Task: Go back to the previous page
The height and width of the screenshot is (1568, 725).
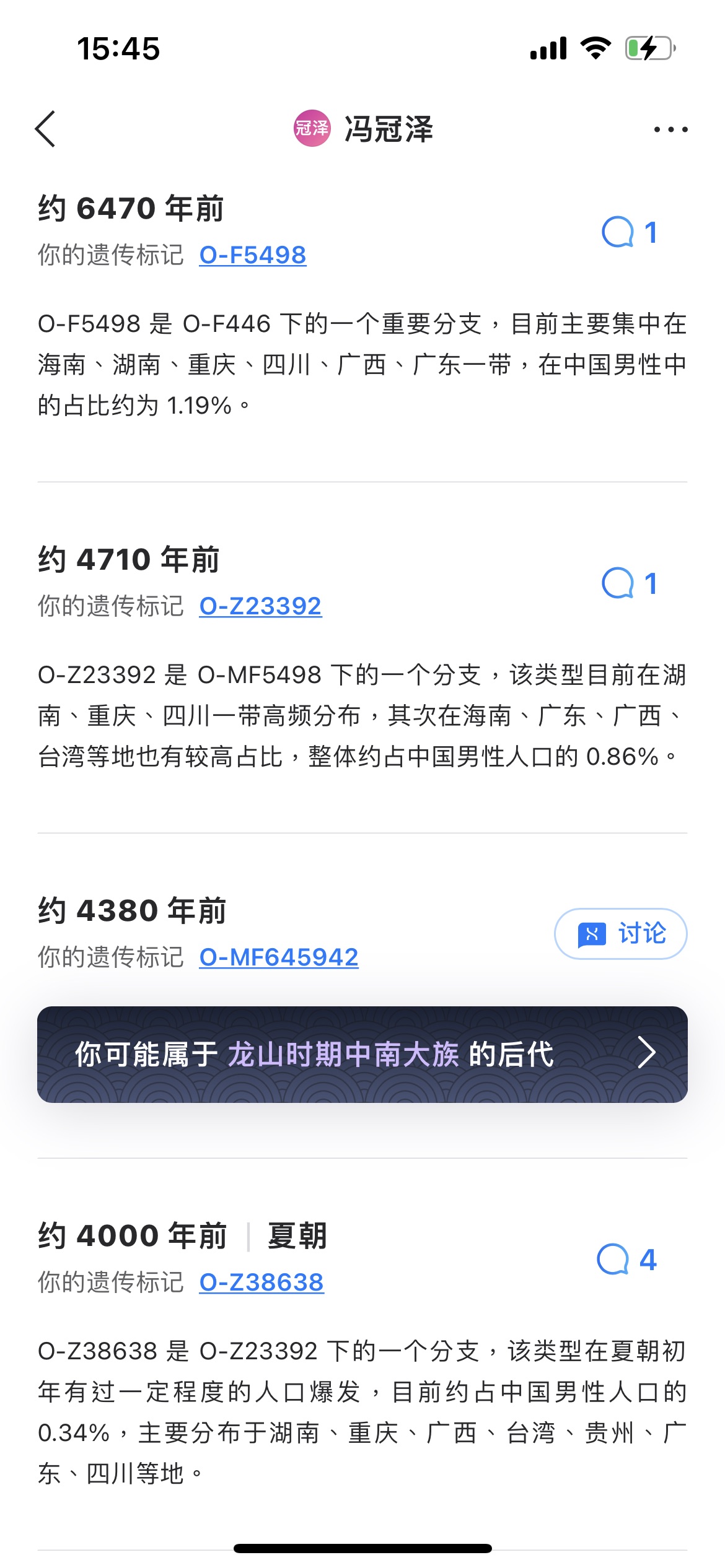Action: pos(46,129)
